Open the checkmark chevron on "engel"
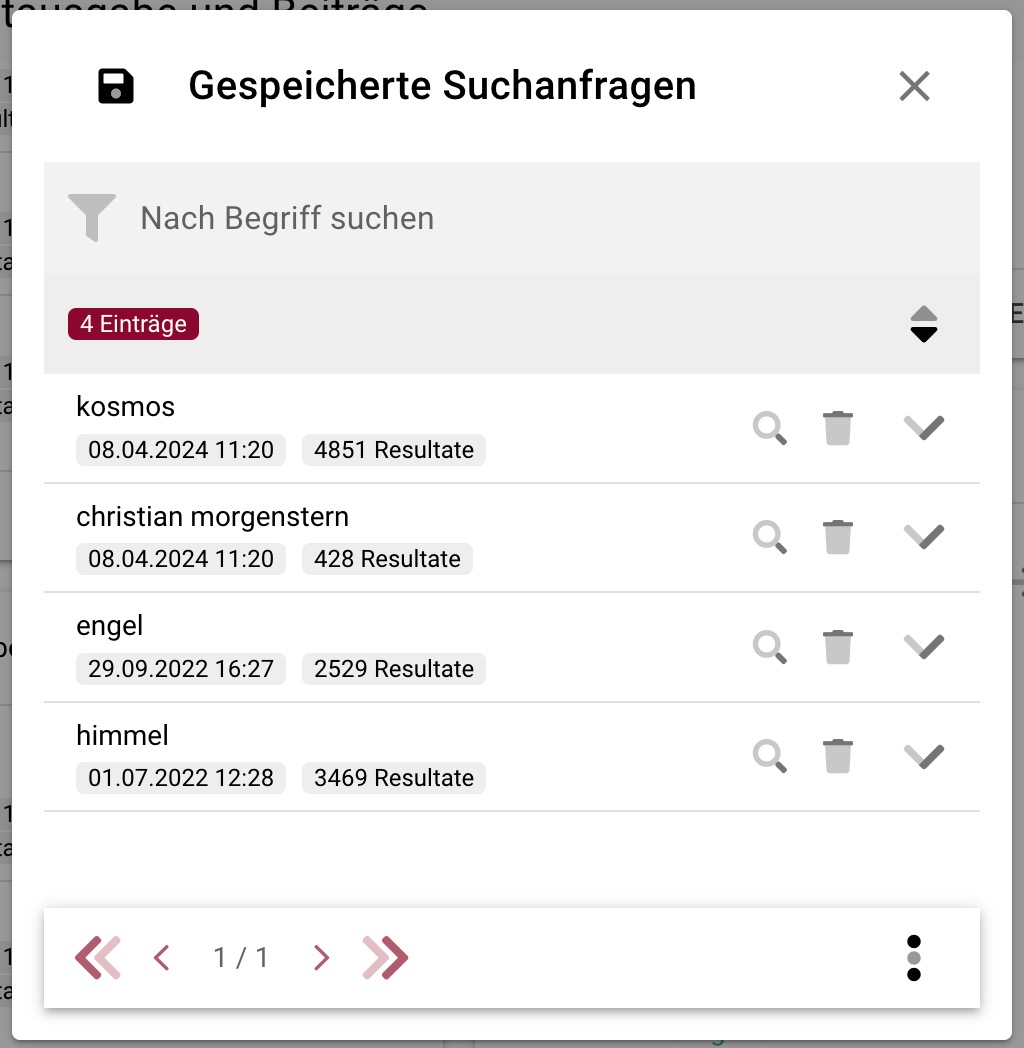Image resolution: width=1024 pixels, height=1048 pixels. pyautogui.click(x=923, y=647)
